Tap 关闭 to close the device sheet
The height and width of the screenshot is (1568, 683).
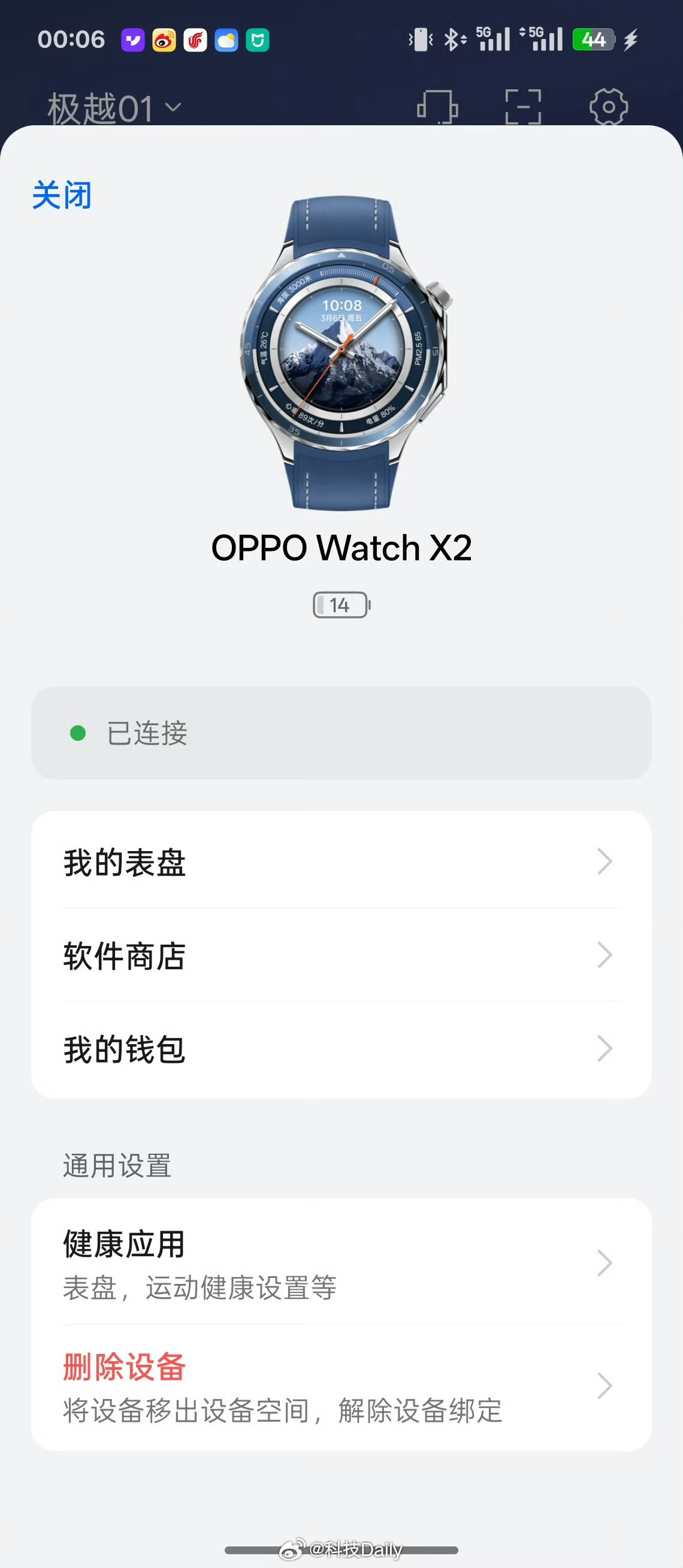click(62, 195)
